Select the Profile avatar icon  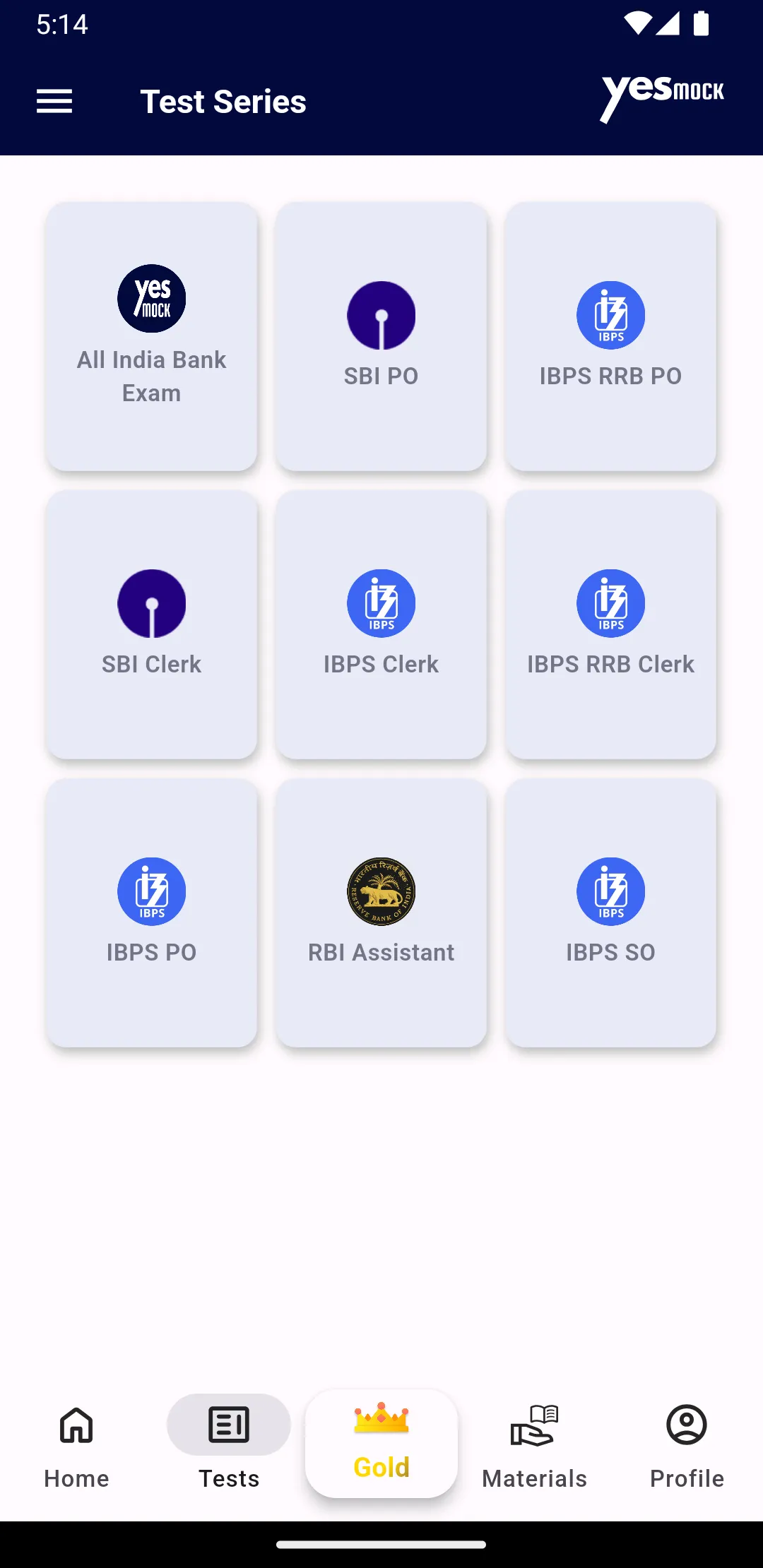pyautogui.click(x=686, y=1424)
